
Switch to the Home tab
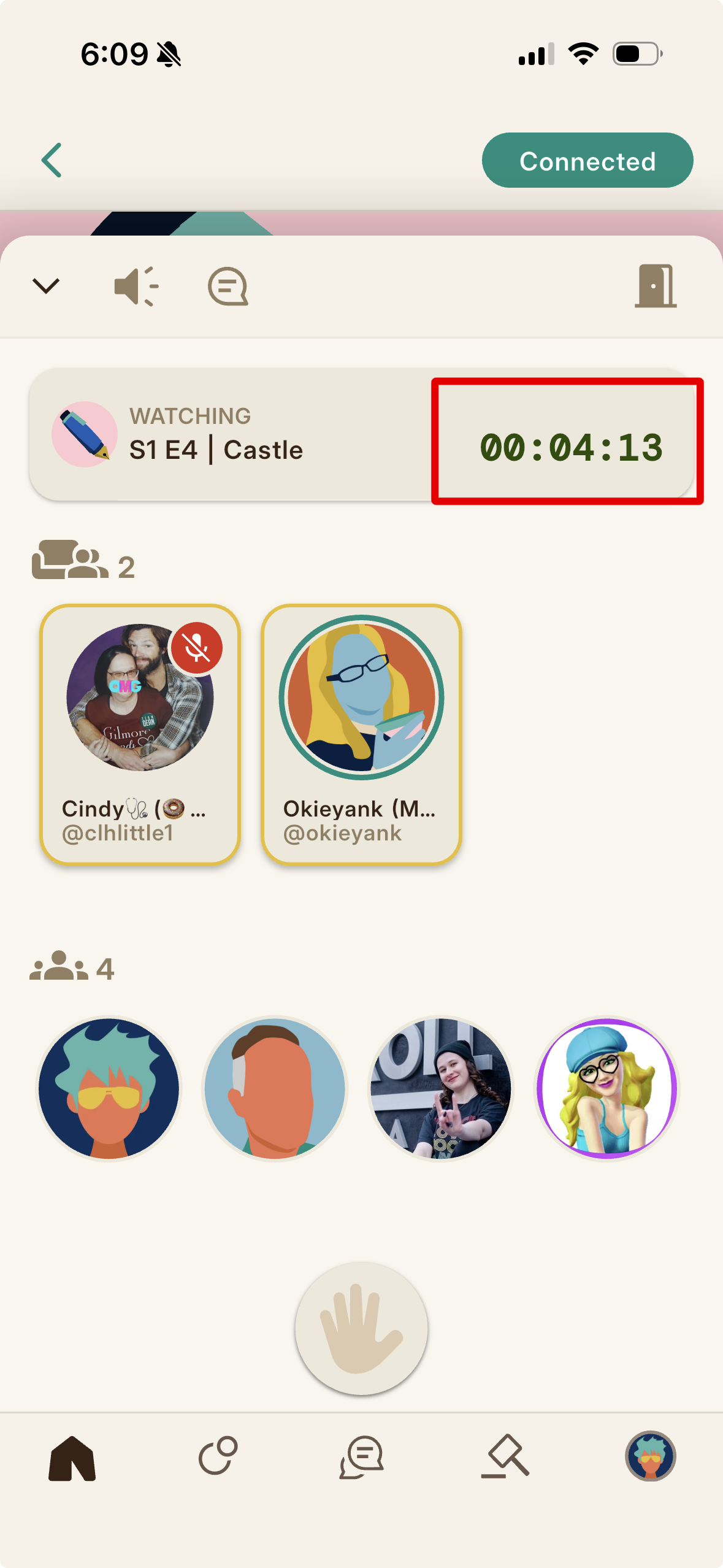pyautogui.click(x=72, y=1458)
